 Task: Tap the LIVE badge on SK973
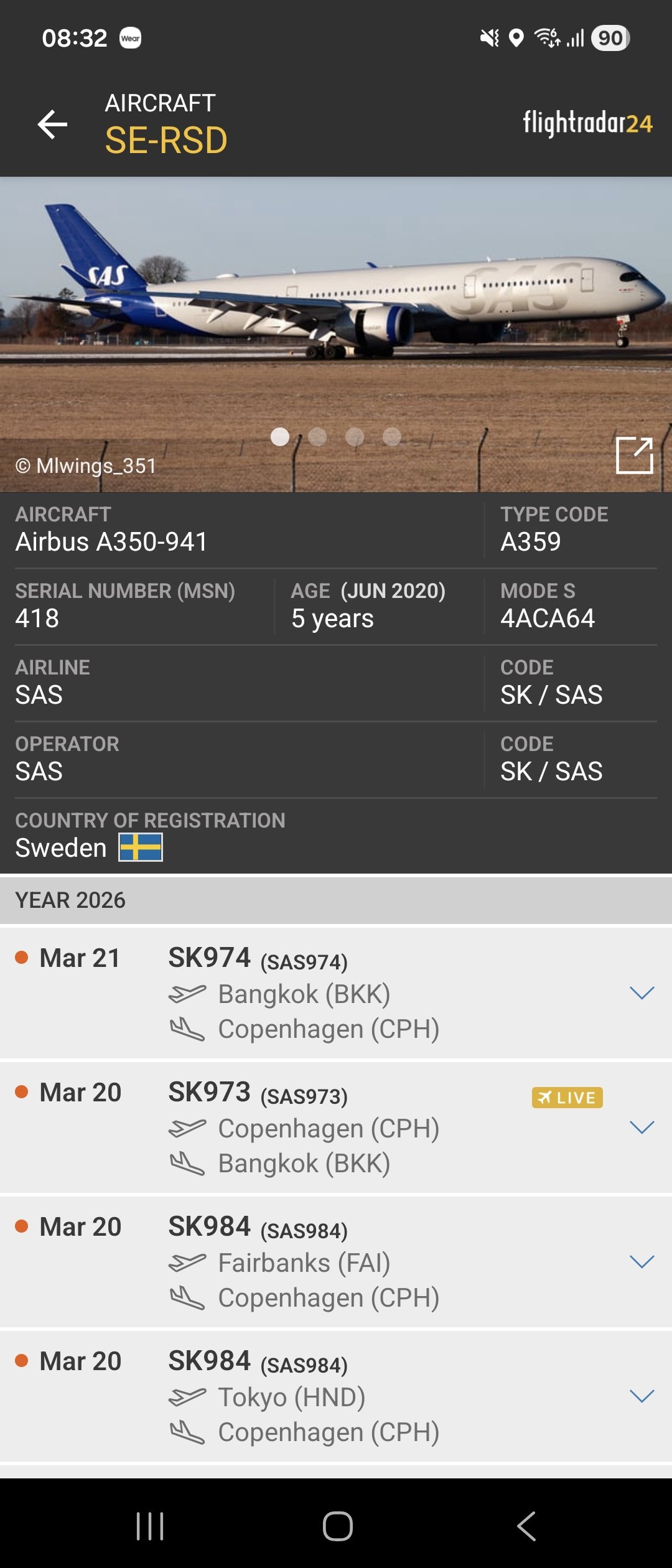[x=567, y=1098]
